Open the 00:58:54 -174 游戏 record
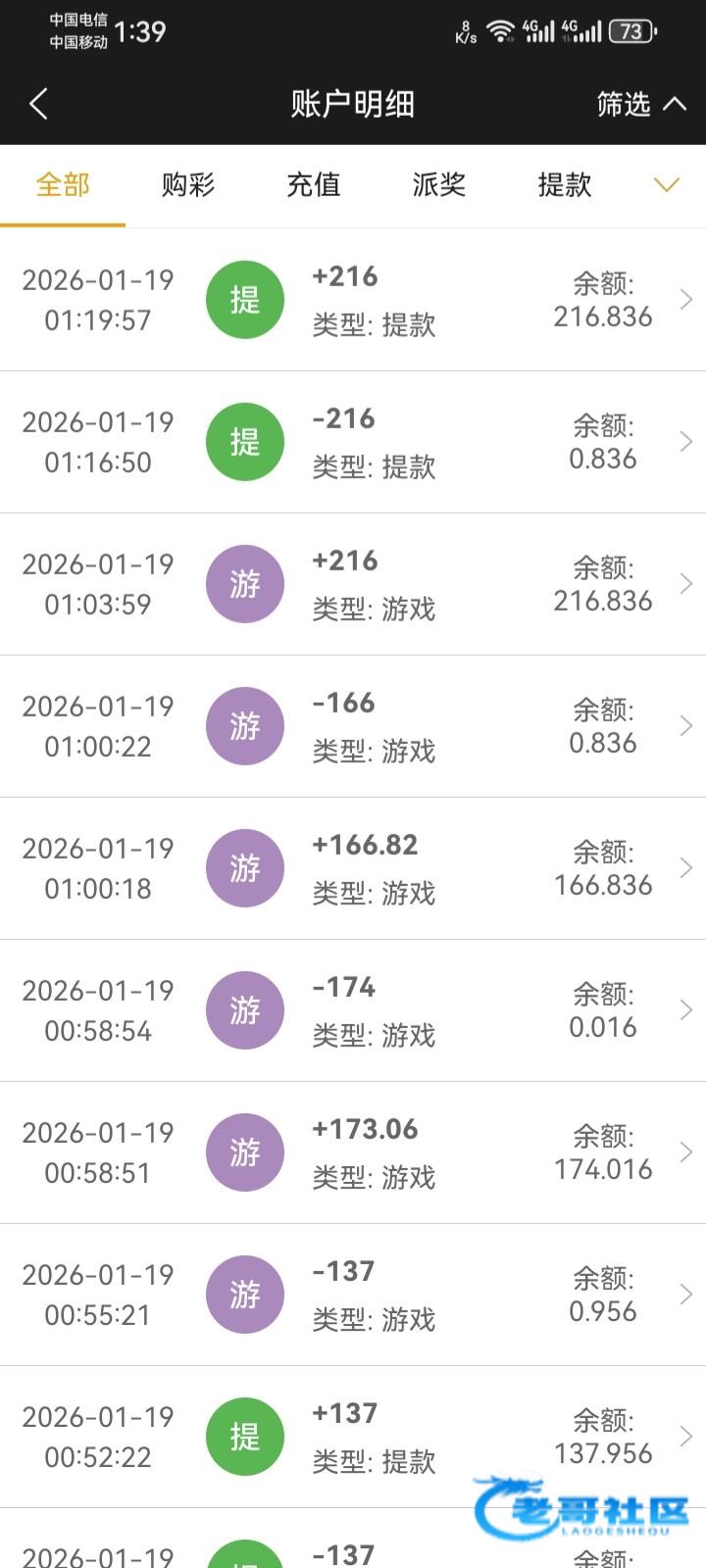 tap(353, 1010)
